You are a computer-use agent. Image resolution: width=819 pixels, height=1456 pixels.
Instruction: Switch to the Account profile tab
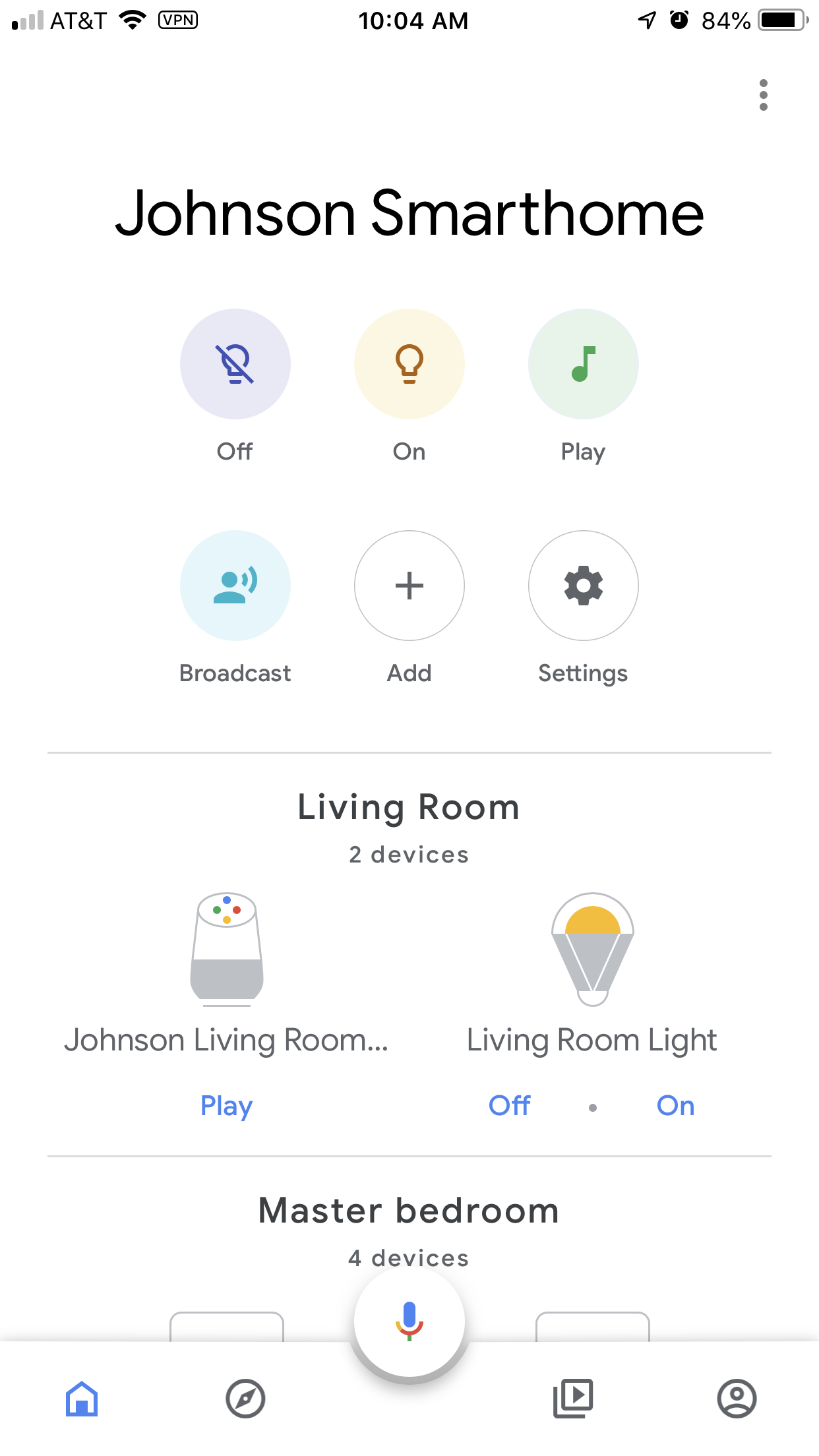pyautogui.click(x=737, y=1398)
